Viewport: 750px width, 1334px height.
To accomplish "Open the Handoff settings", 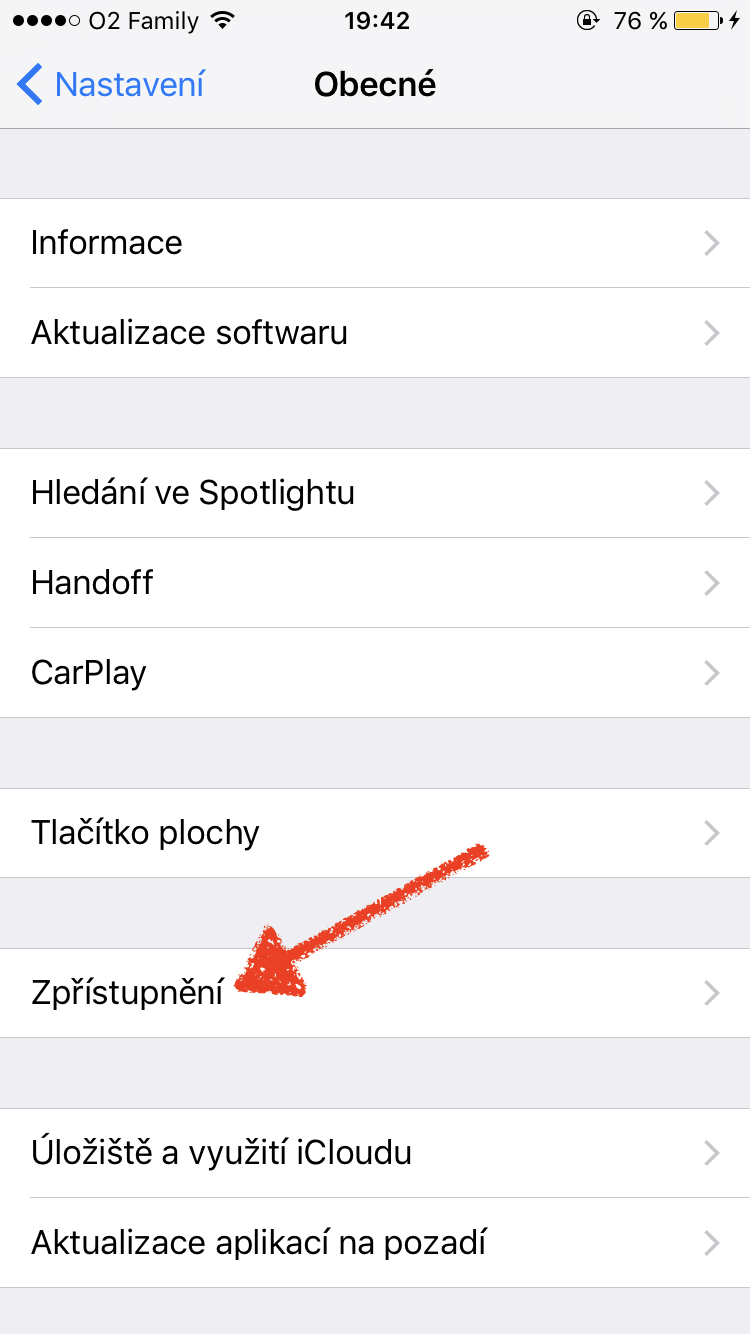I will pos(375,583).
